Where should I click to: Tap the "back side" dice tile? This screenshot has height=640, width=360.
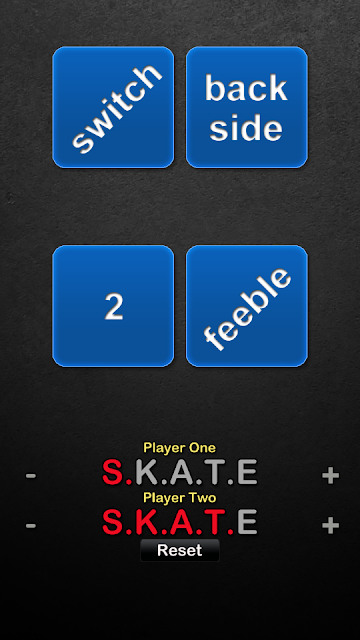247,107
